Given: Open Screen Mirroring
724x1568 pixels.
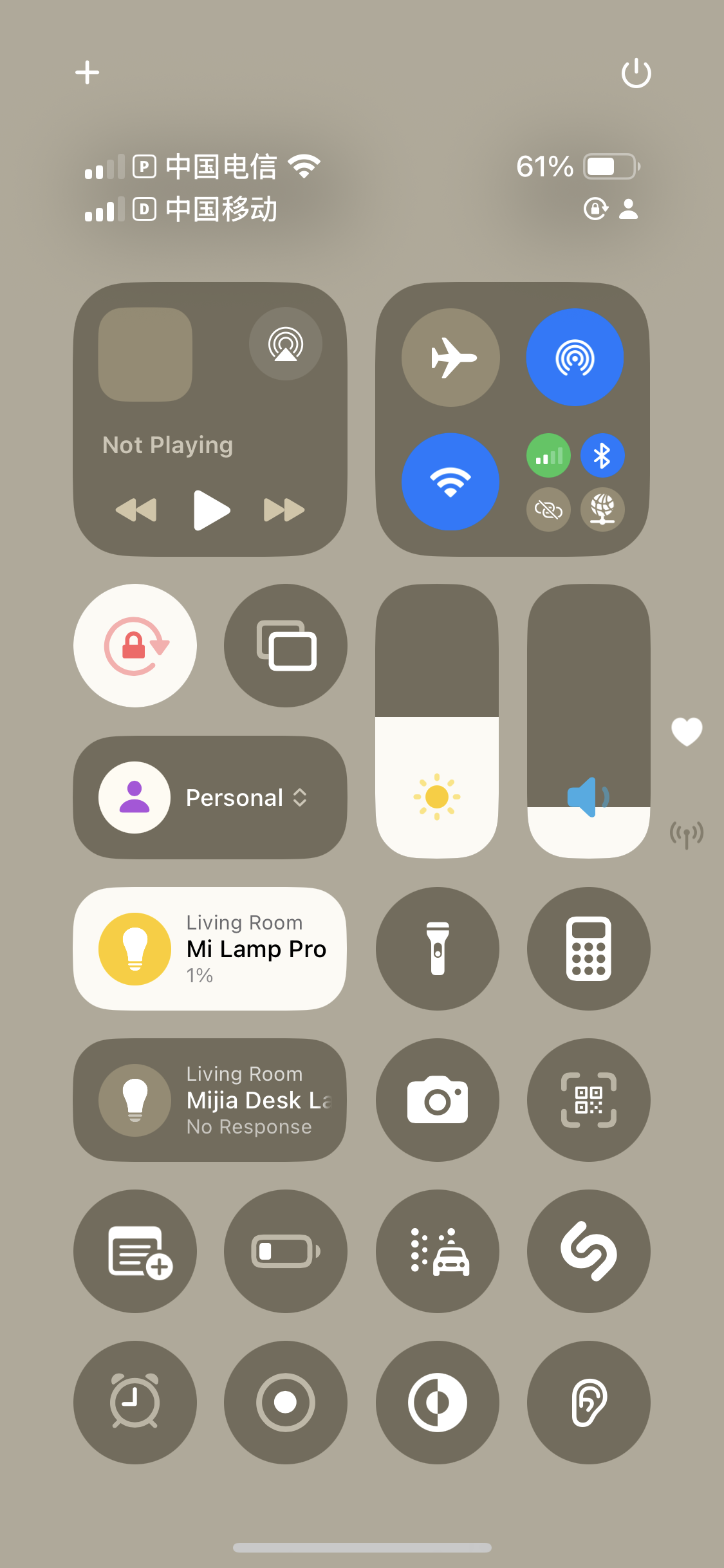Looking at the screenshot, I should coord(286,646).
